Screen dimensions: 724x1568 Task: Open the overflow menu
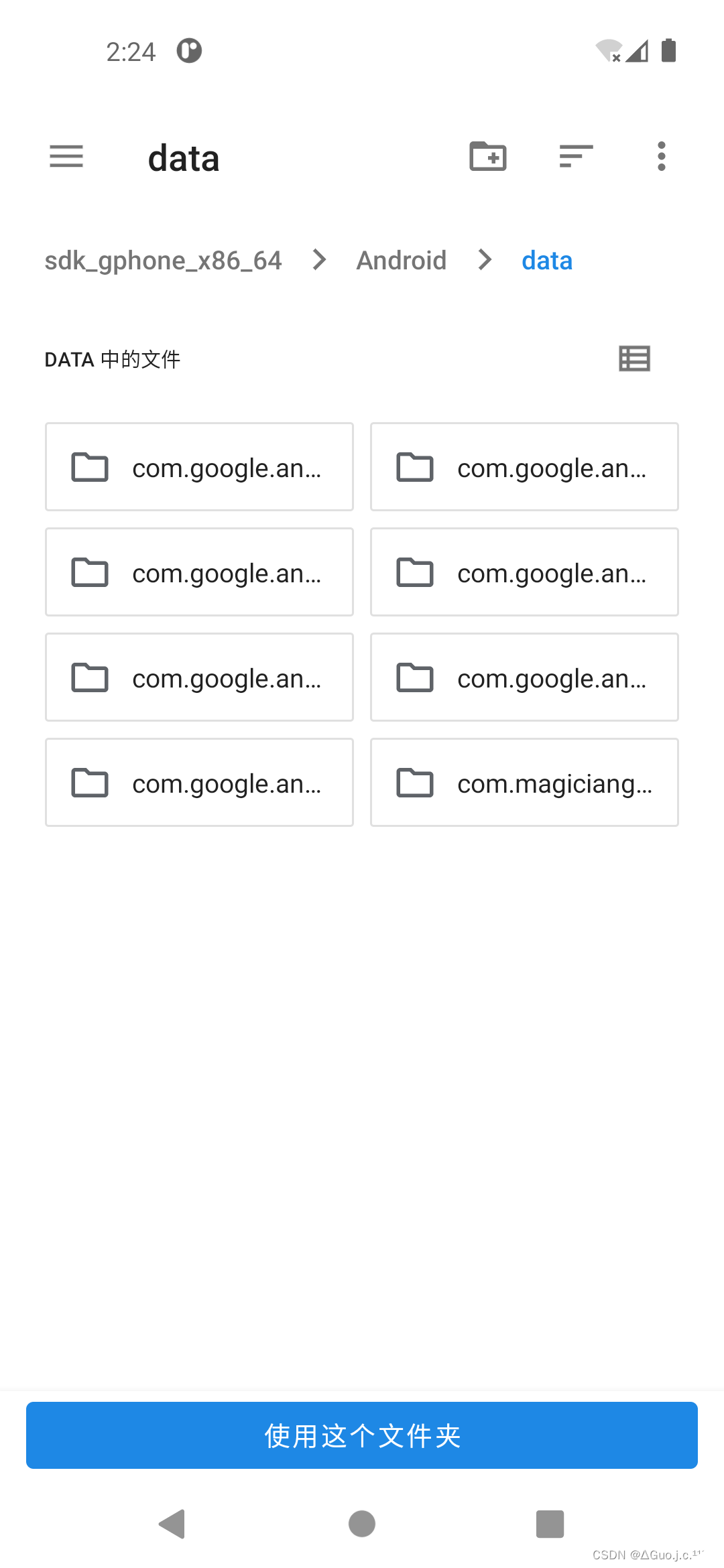coord(662,157)
